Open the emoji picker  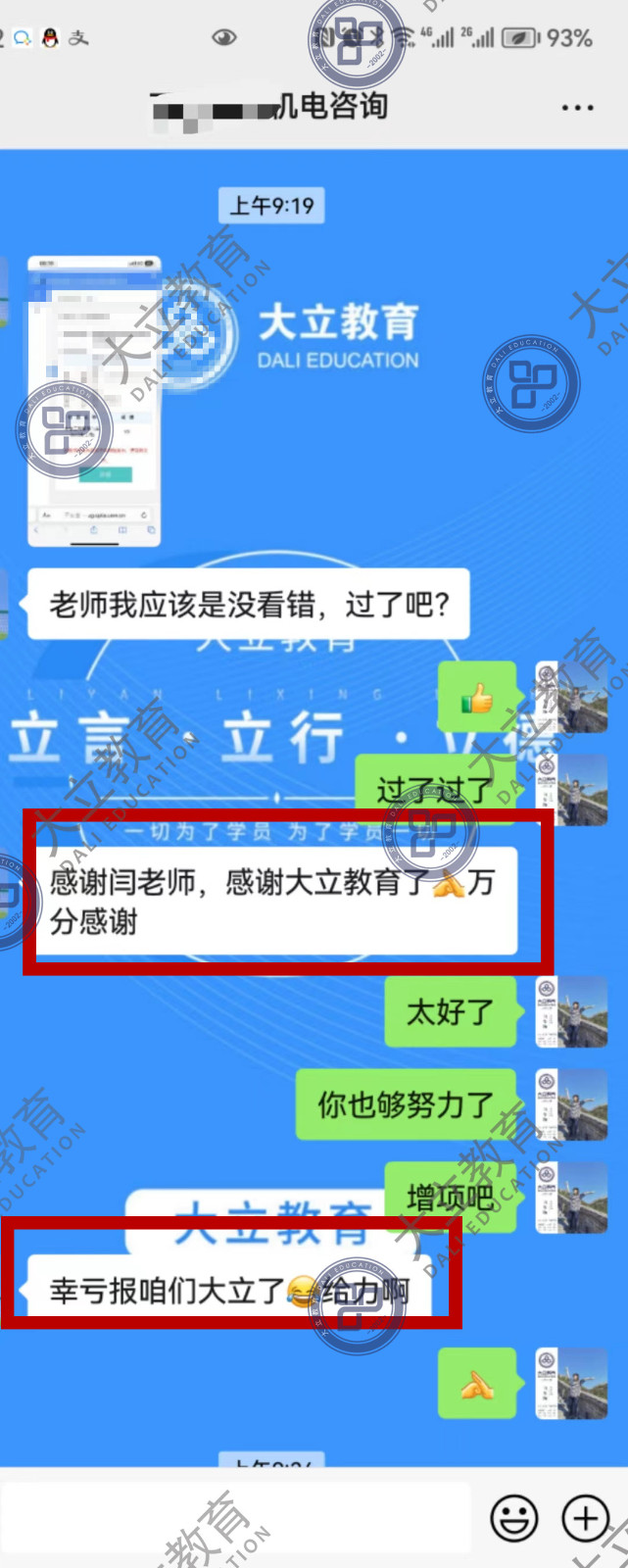(x=513, y=1519)
